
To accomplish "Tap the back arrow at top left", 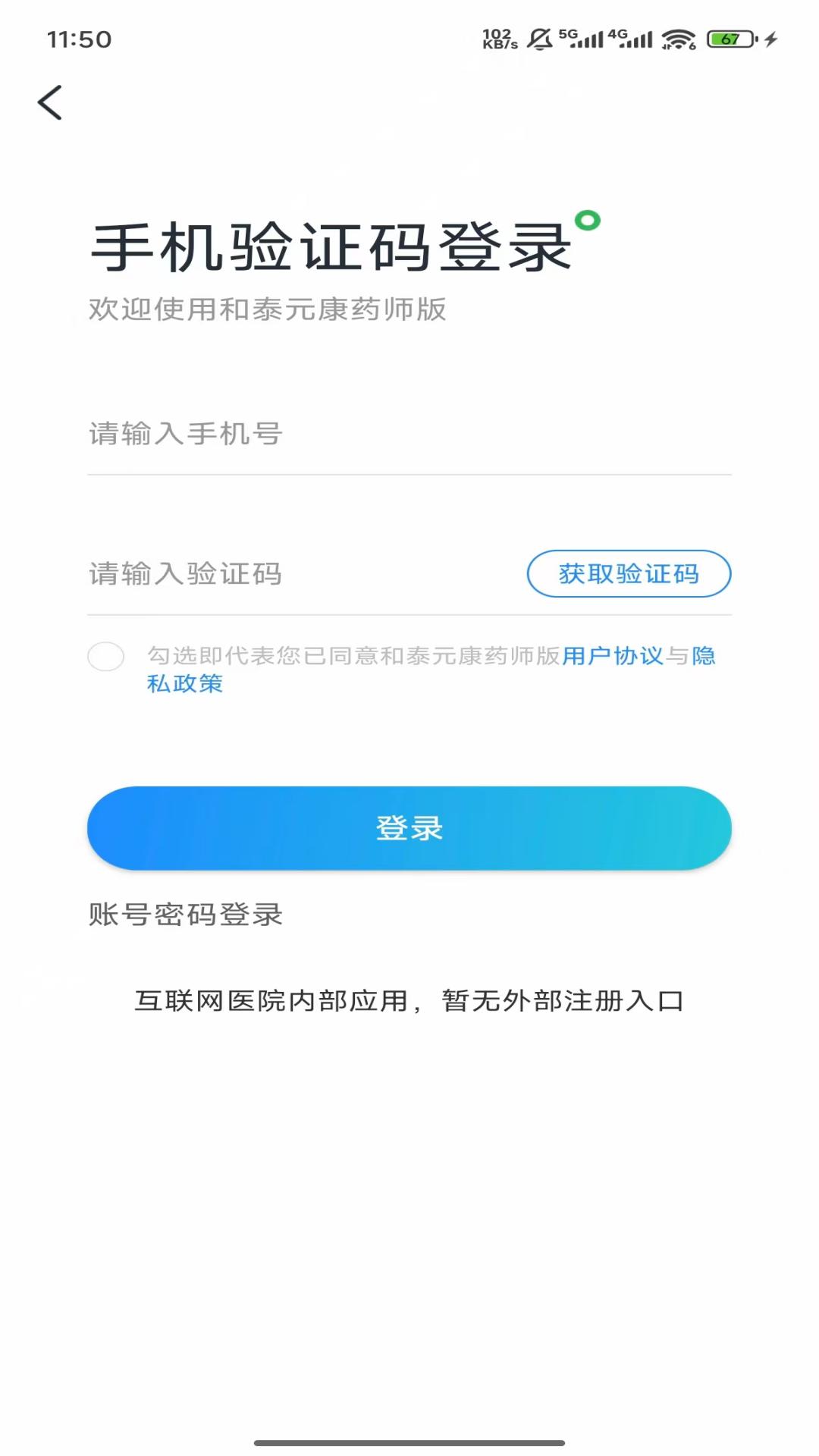I will point(50,102).
